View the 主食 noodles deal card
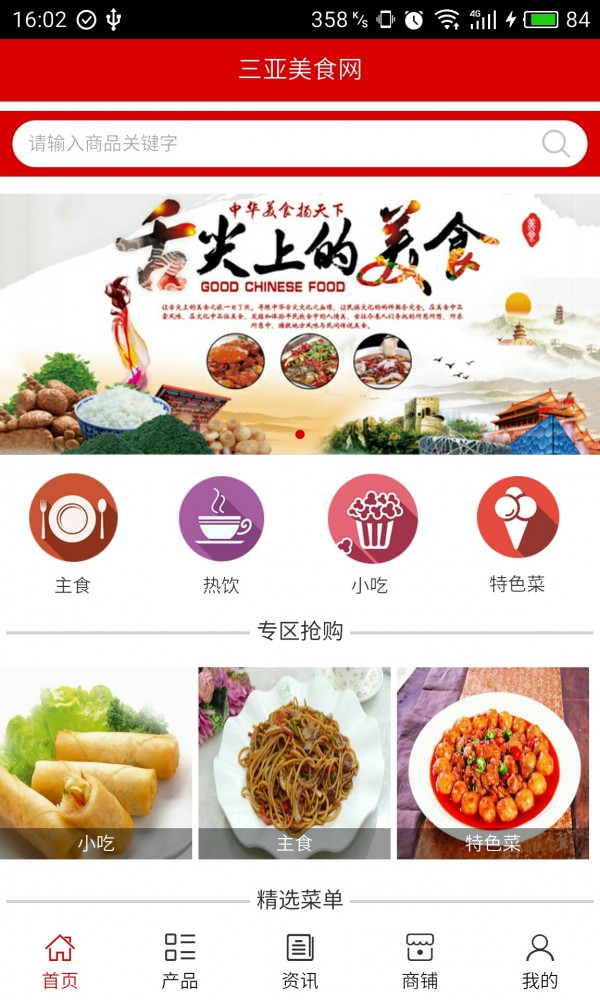Viewport: 600px width, 1000px height. point(294,763)
